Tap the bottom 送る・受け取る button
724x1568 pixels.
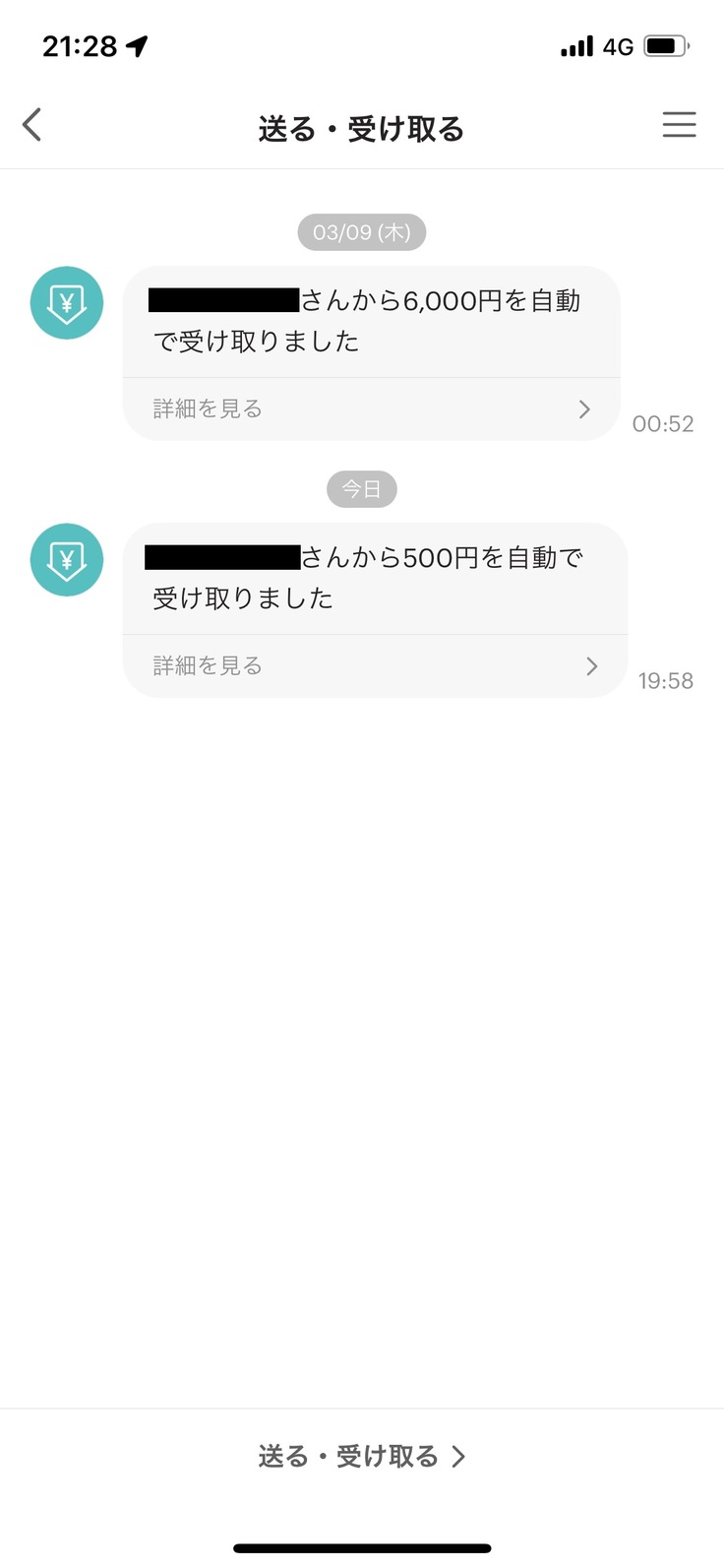[362, 1456]
